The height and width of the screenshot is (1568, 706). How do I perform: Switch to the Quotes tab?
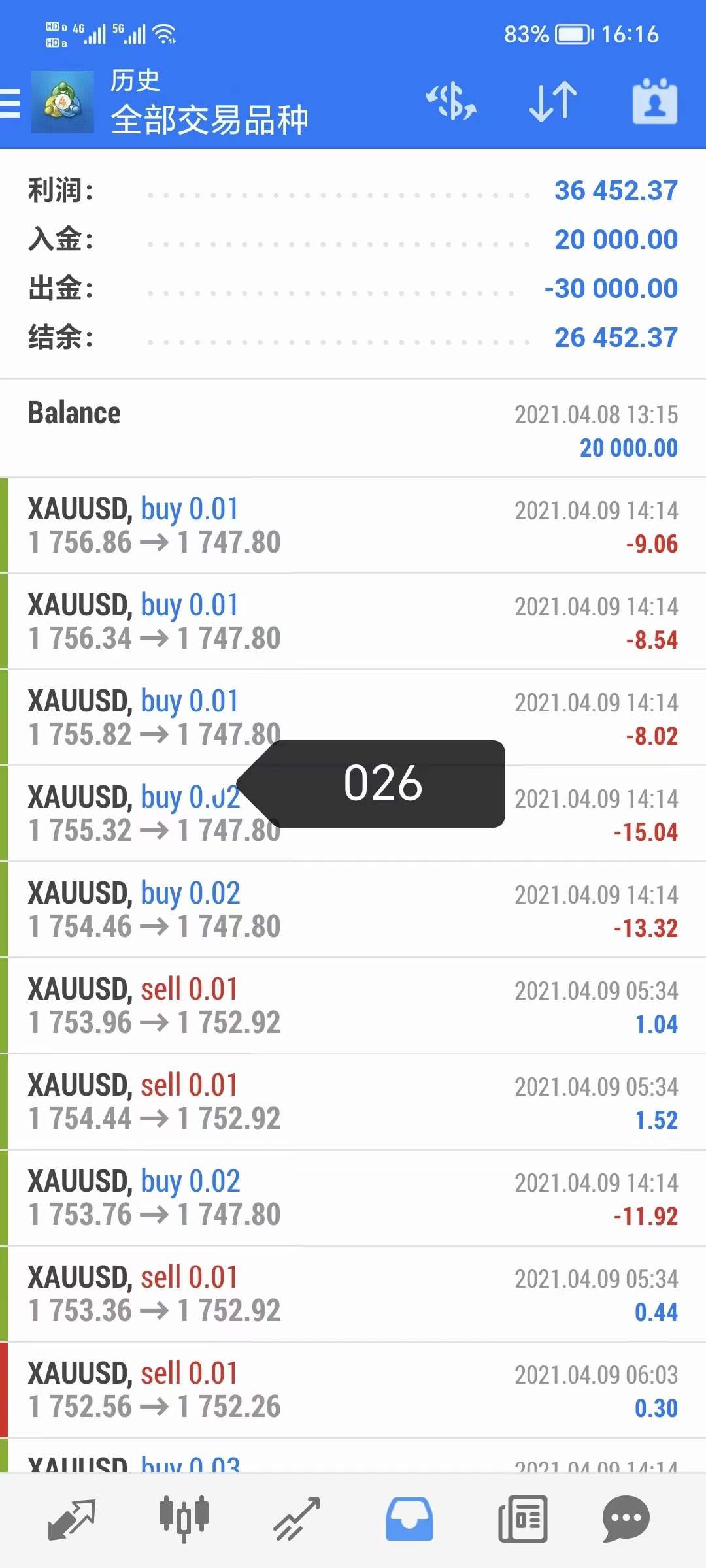click(x=72, y=1519)
